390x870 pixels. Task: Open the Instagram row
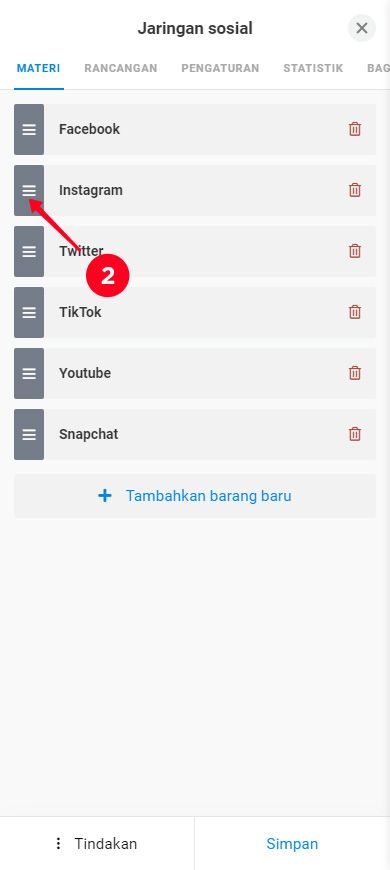point(195,190)
